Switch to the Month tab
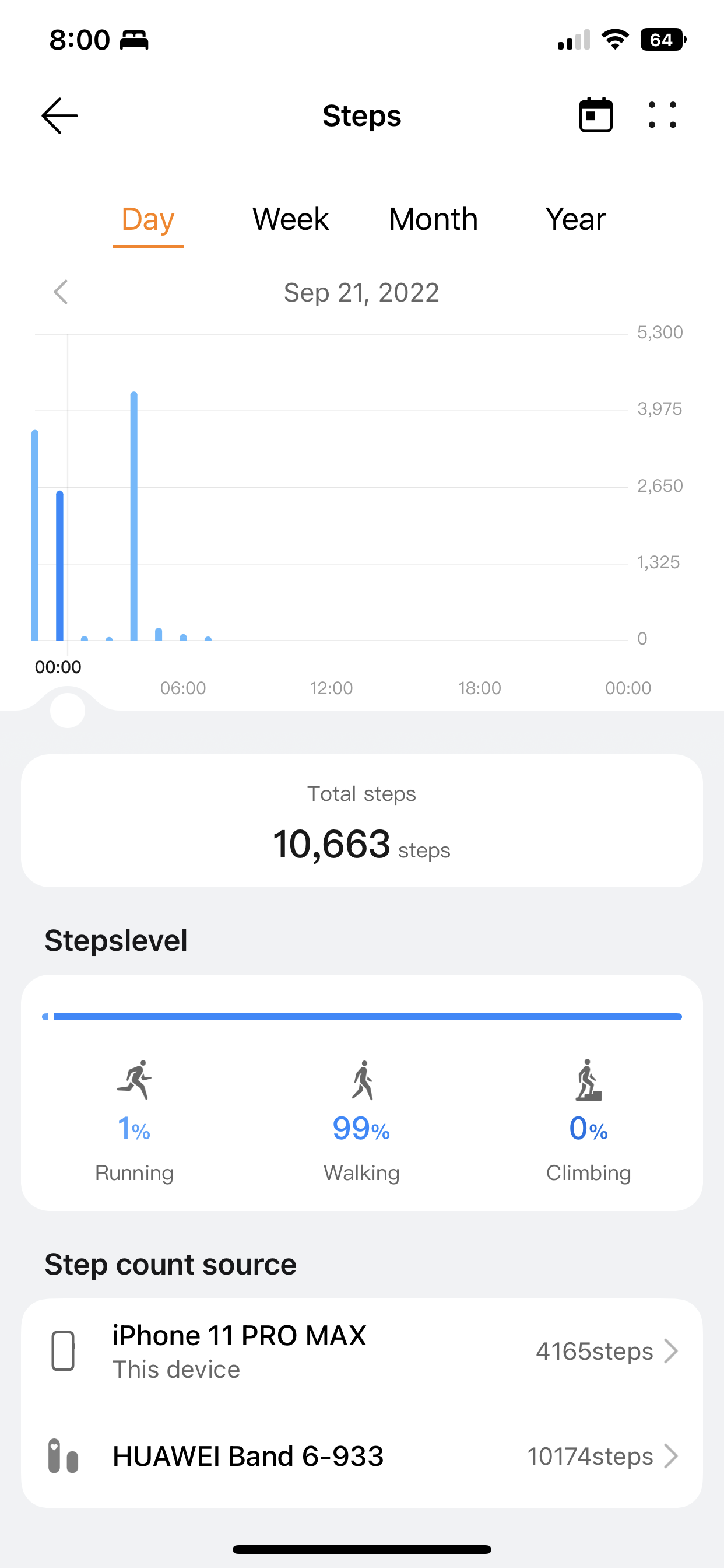The height and width of the screenshot is (1568, 724). click(433, 220)
